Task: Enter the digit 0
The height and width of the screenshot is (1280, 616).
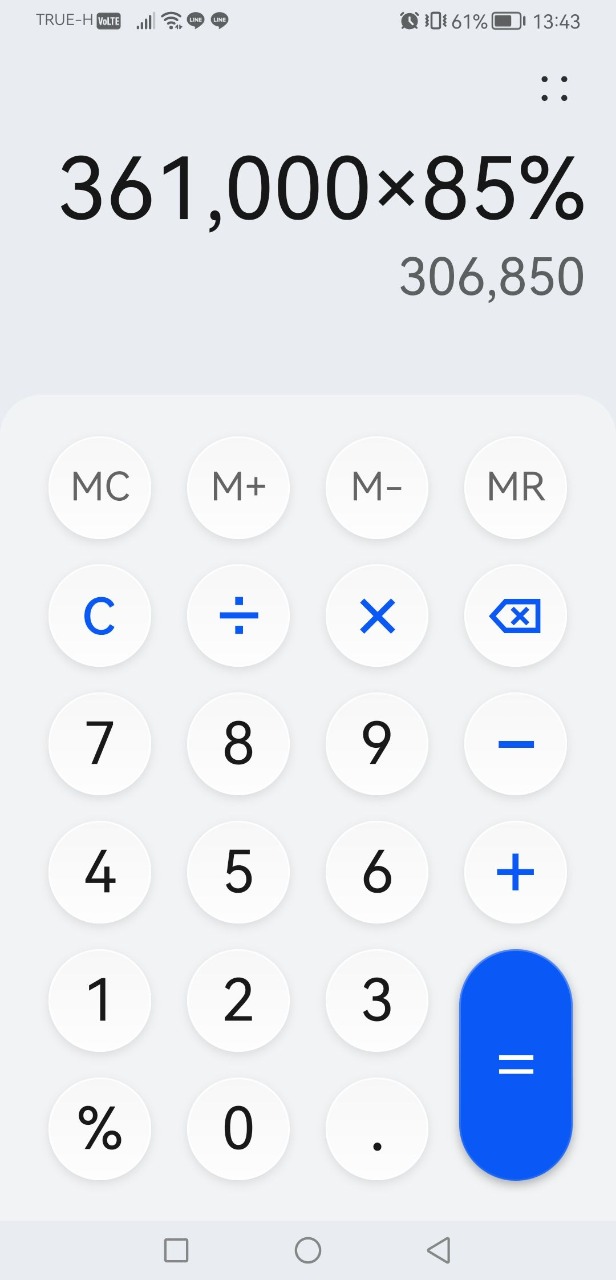Action: 238,1128
